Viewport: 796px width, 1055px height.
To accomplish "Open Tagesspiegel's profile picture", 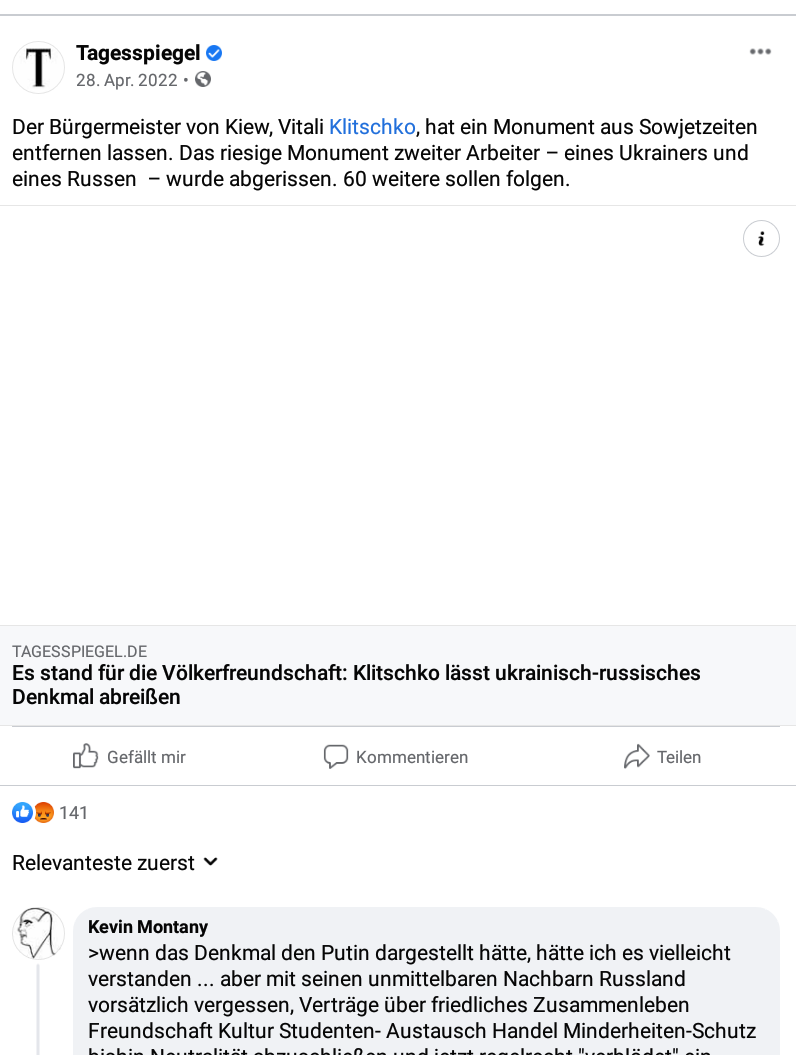I will pyautogui.click(x=38, y=67).
